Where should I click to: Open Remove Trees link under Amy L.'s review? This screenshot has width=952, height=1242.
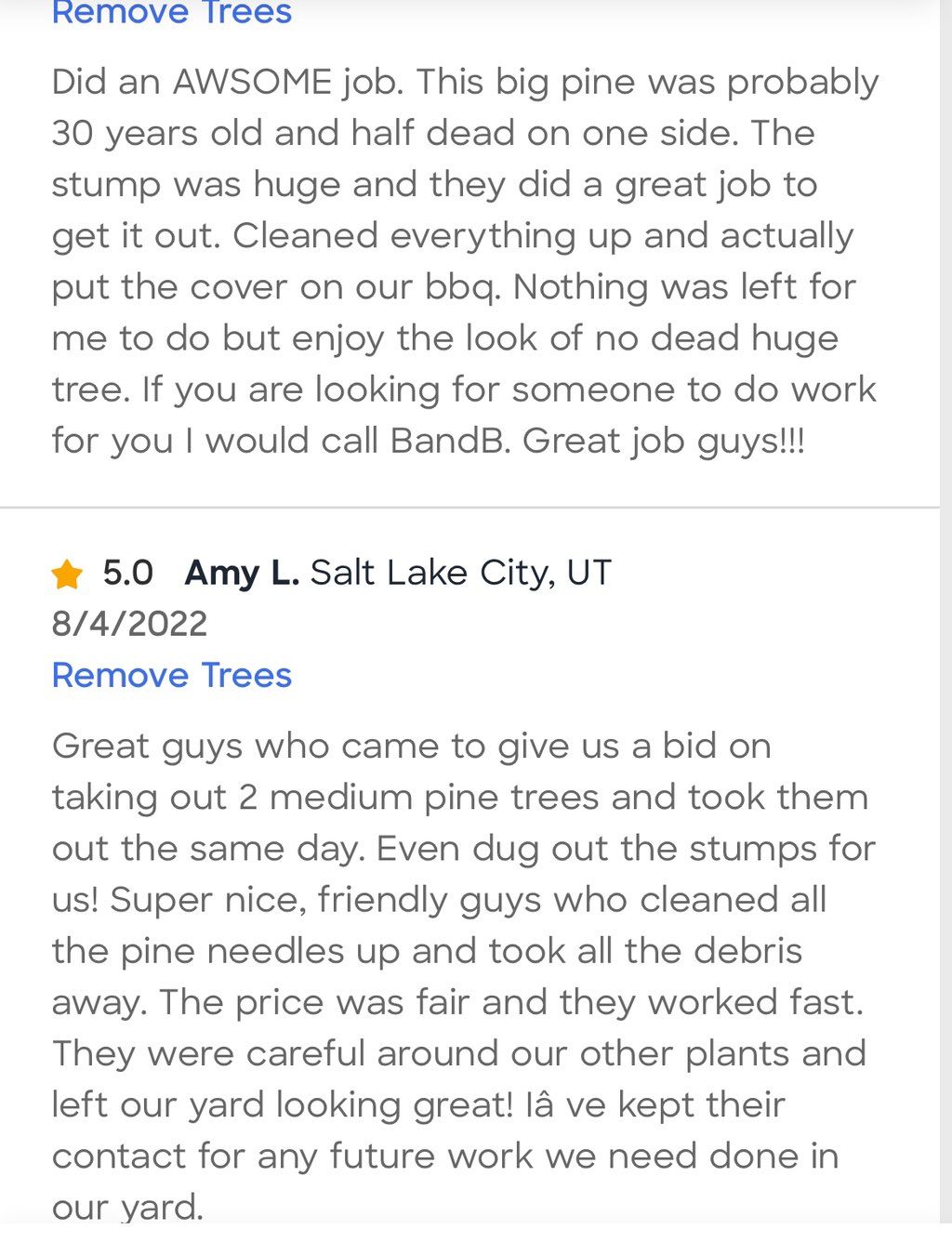click(172, 675)
